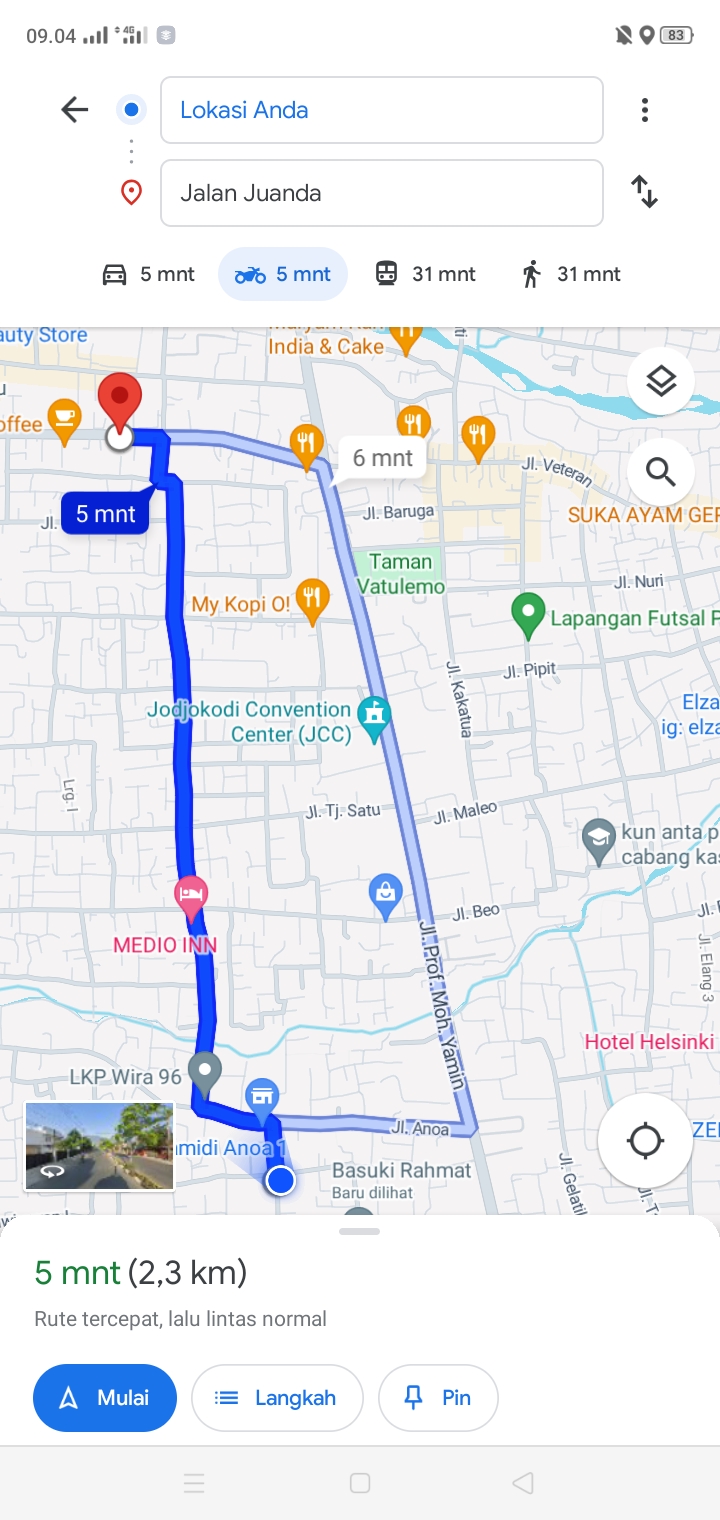Pin this route
The height and width of the screenshot is (1520, 720).
pos(438,1398)
